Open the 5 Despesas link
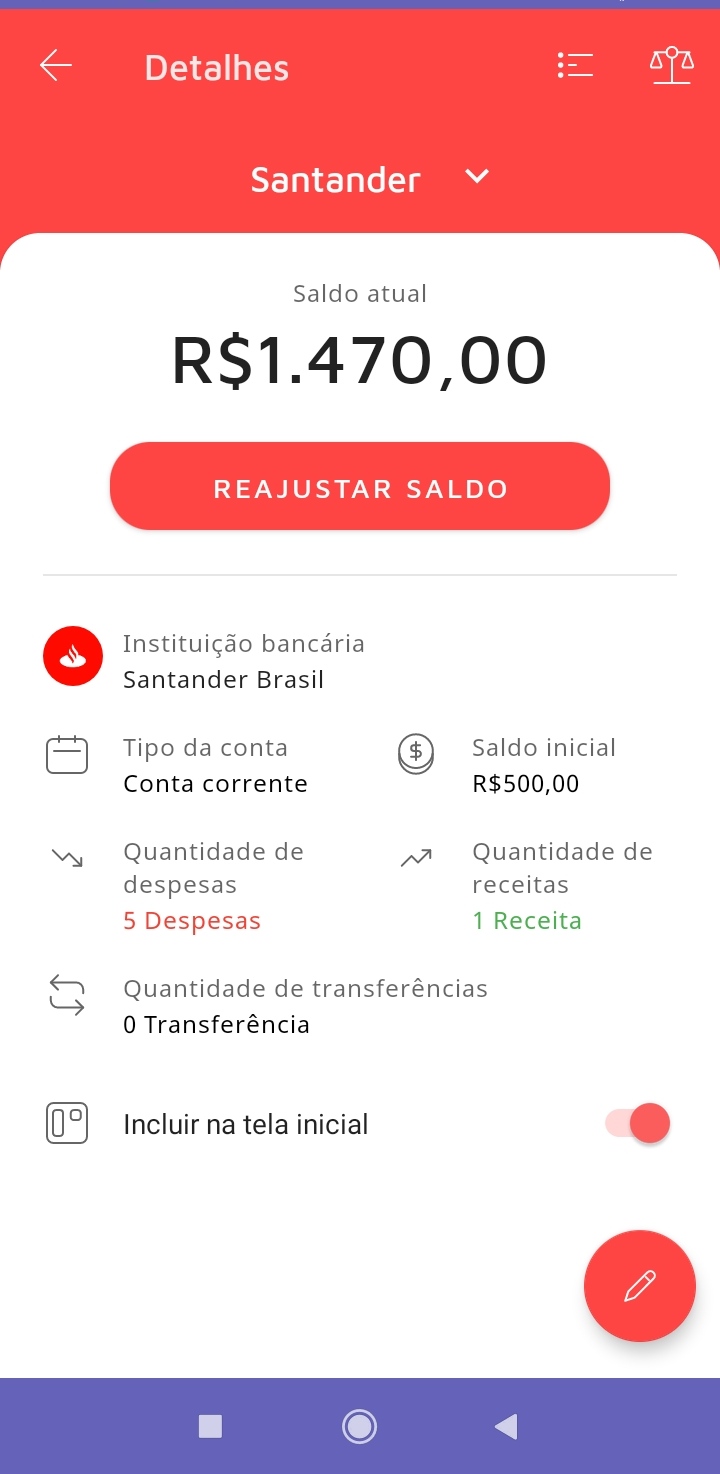Viewport: 720px width, 1474px height. (192, 920)
